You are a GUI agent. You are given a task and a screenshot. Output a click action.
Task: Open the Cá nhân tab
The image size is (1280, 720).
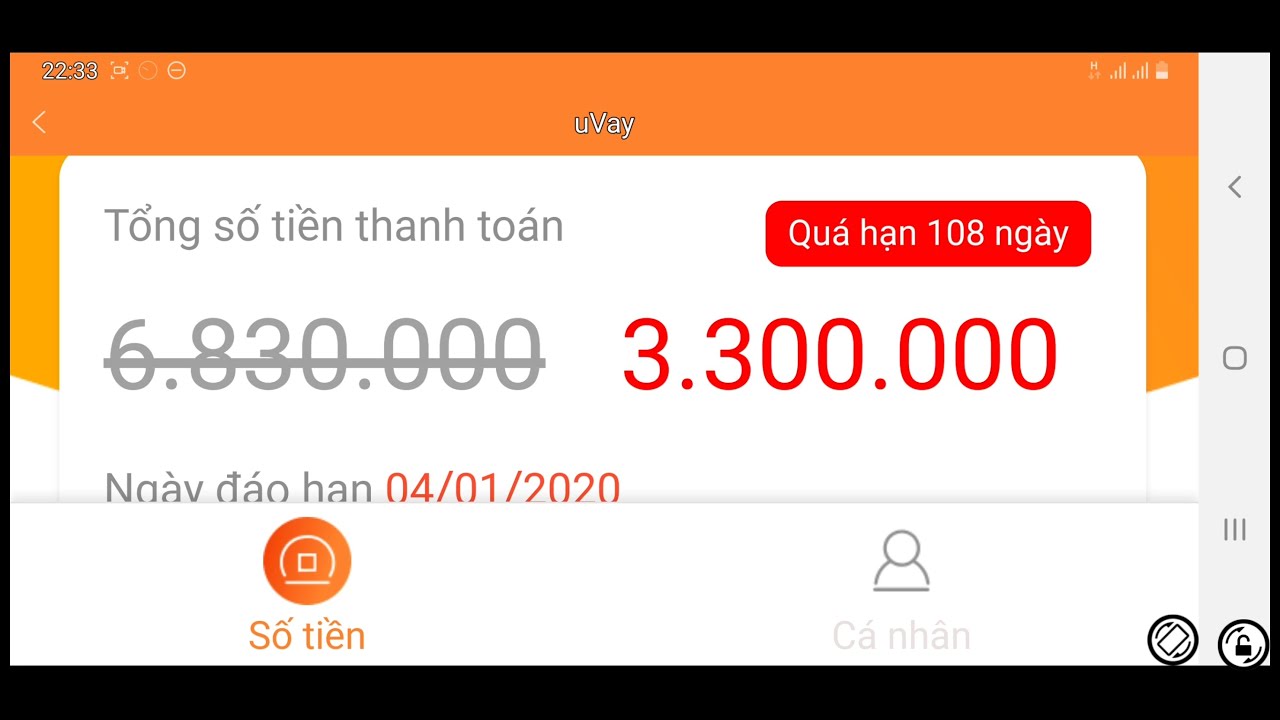coord(901,590)
